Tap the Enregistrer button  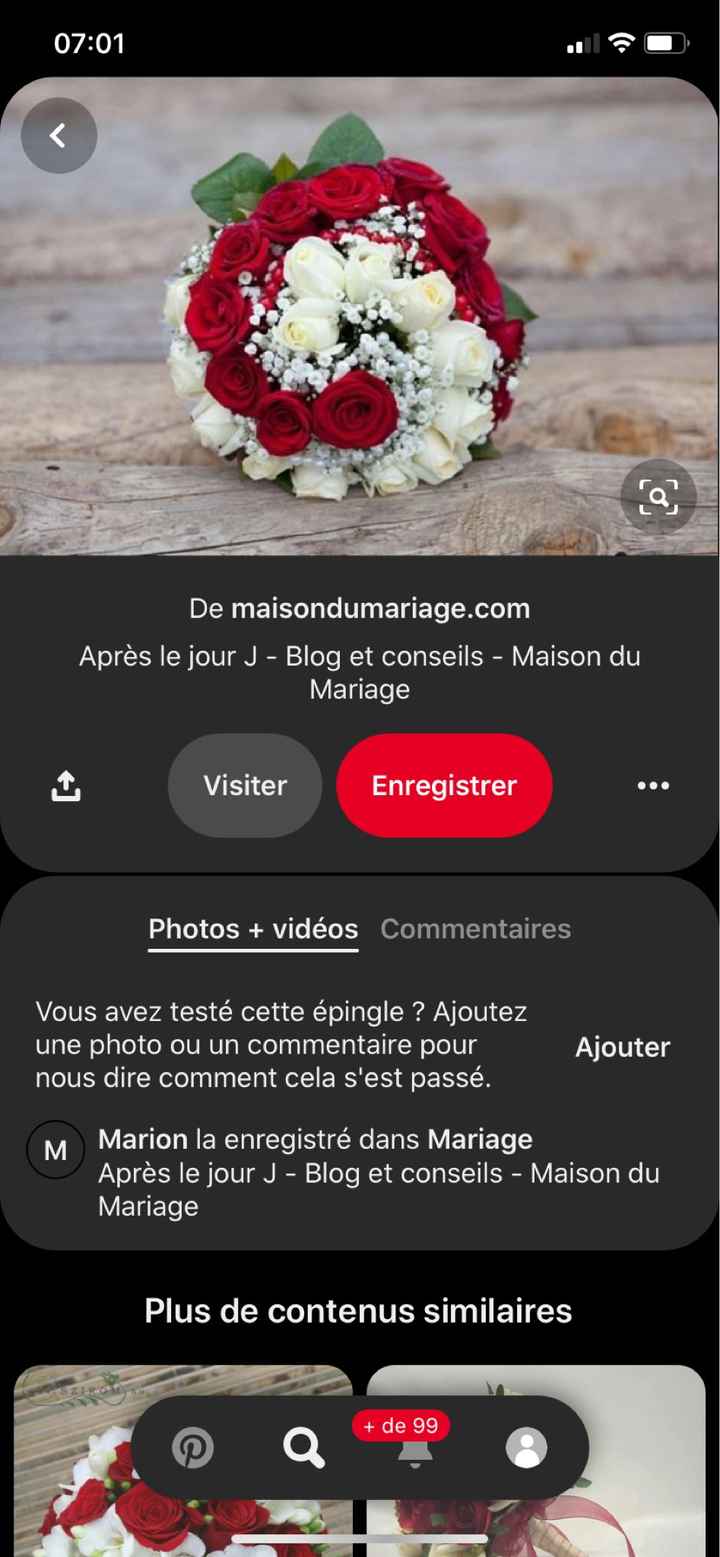pyautogui.click(x=444, y=785)
